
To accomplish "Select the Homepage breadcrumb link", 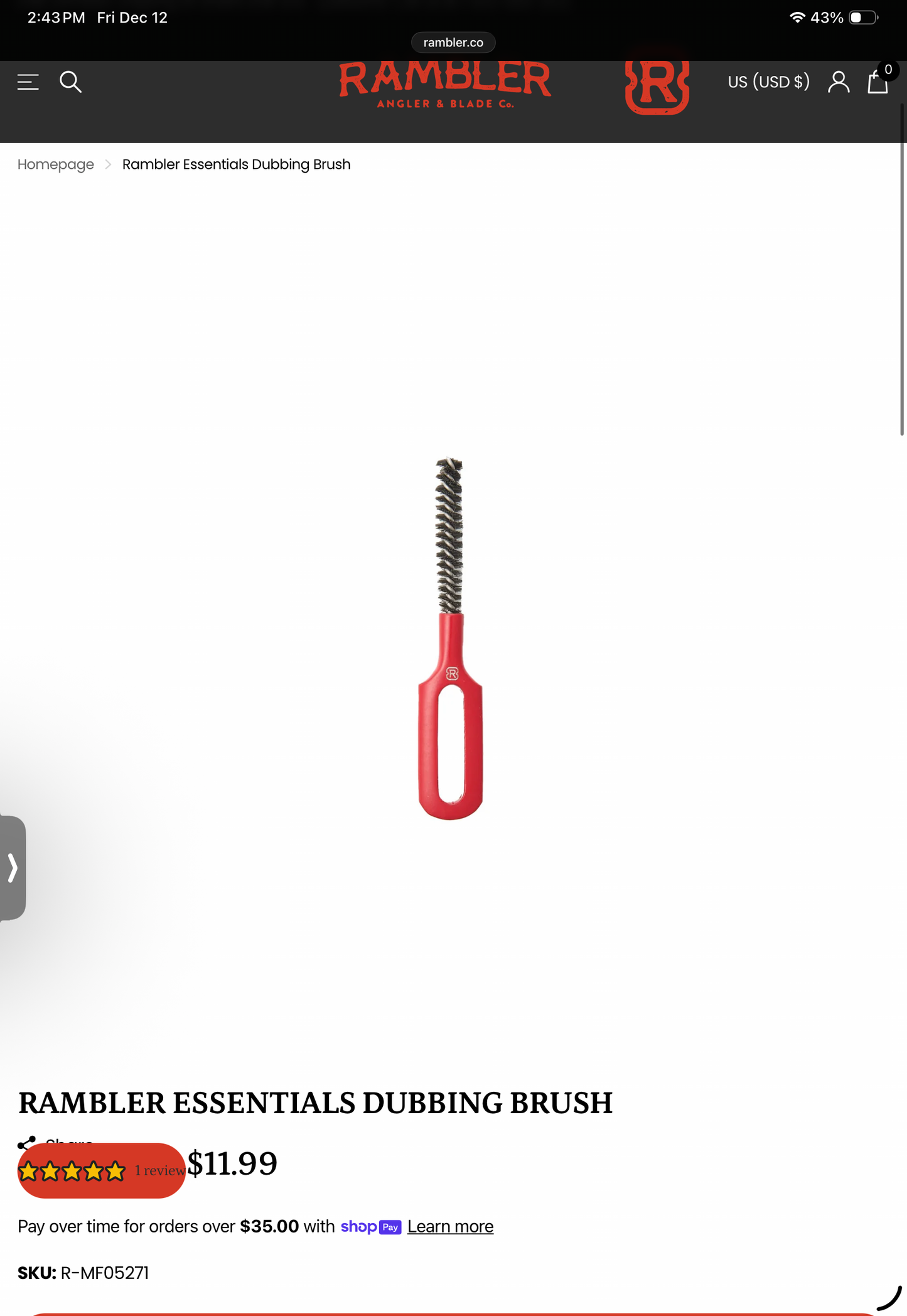I will pos(56,164).
